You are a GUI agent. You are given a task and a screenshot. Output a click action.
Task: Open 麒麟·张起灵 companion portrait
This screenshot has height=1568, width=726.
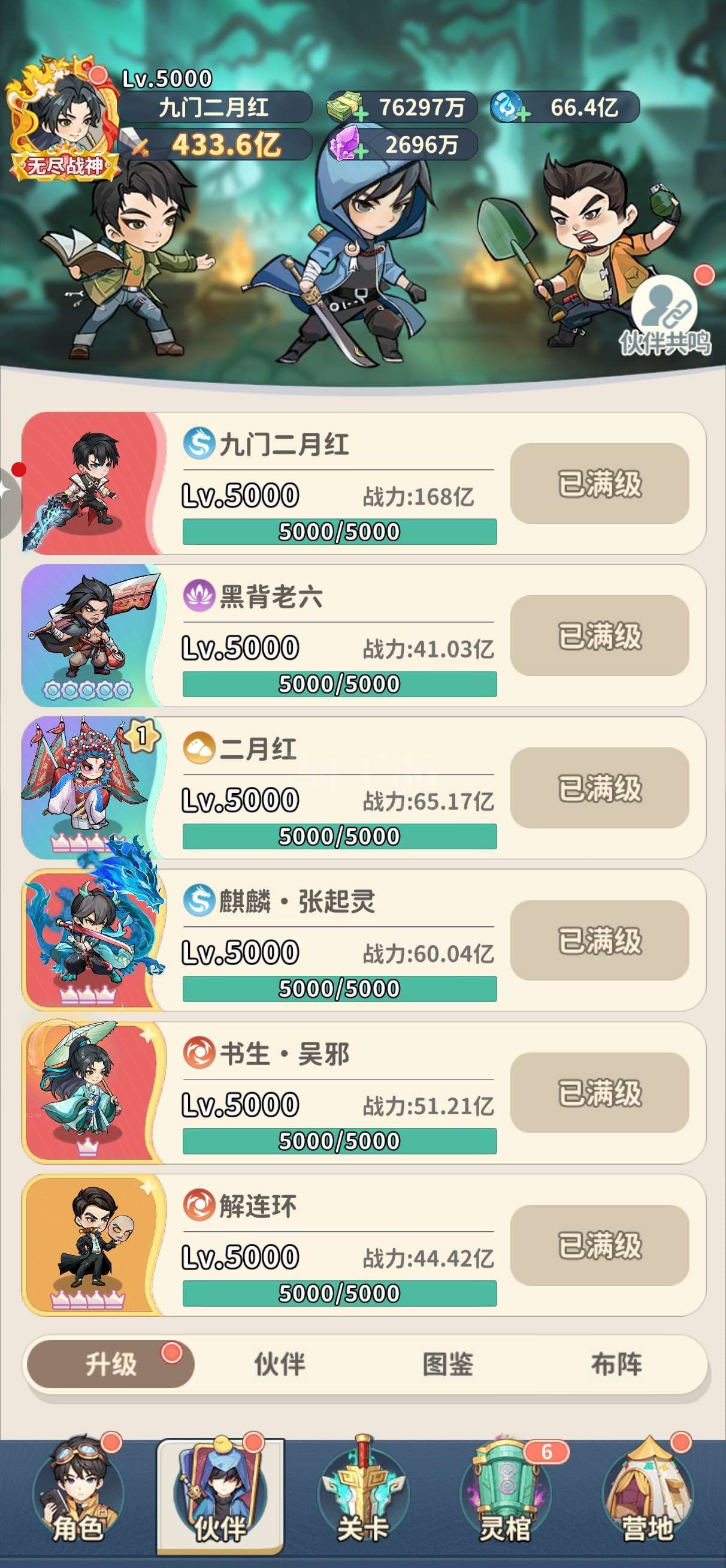[92, 940]
